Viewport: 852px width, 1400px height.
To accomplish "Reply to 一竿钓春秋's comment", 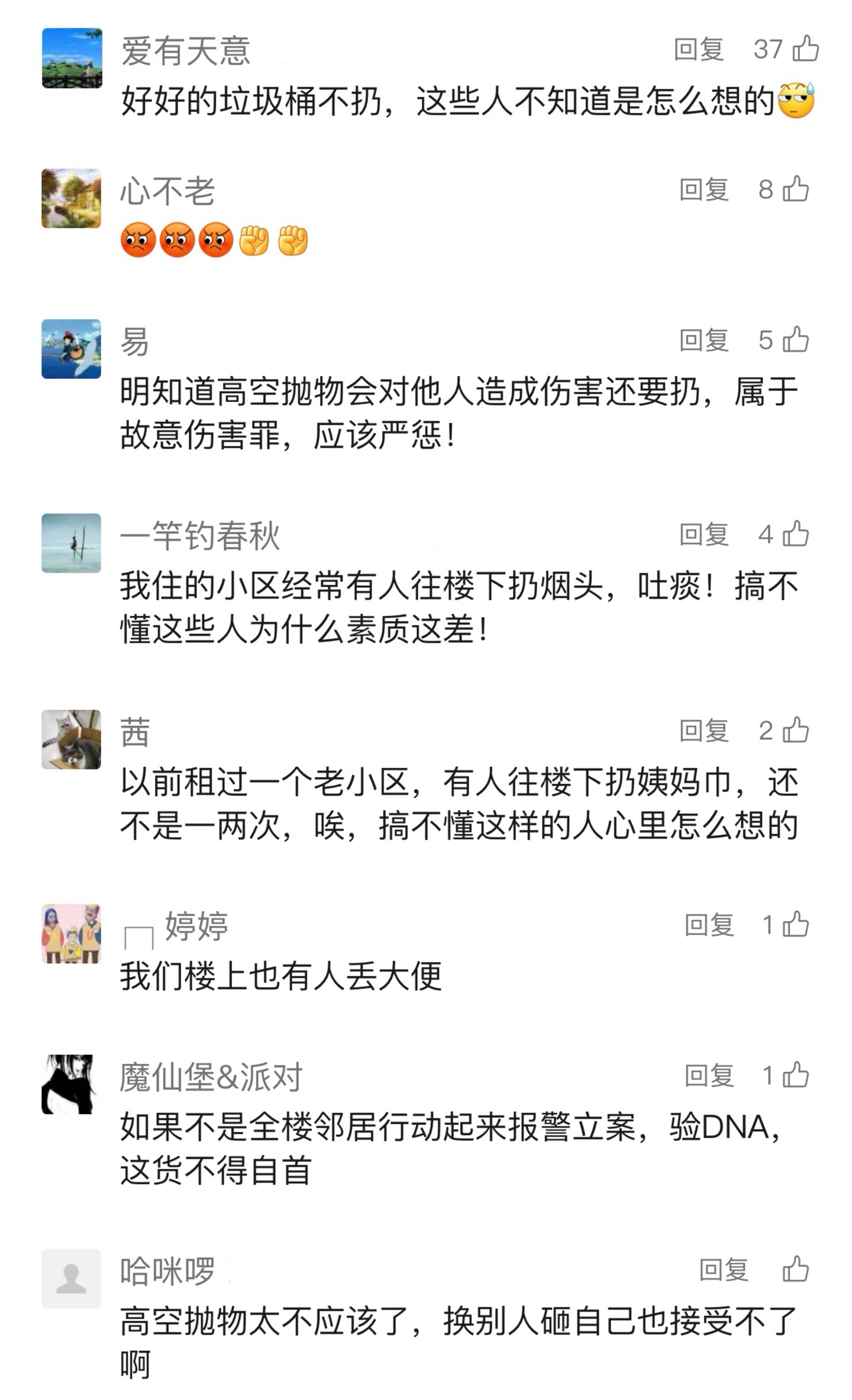I will tap(703, 535).
